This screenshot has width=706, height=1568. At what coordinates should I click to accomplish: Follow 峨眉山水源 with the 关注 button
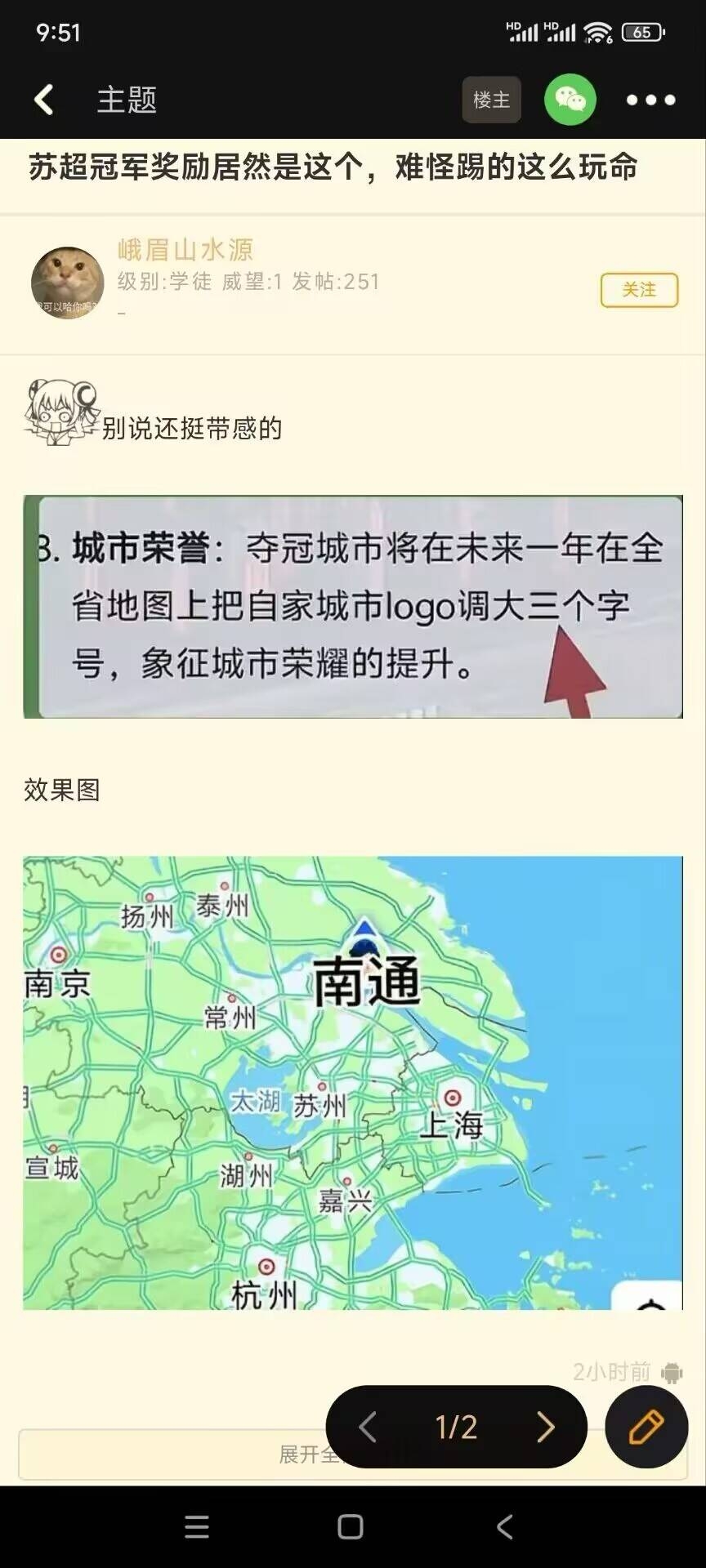tap(639, 290)
